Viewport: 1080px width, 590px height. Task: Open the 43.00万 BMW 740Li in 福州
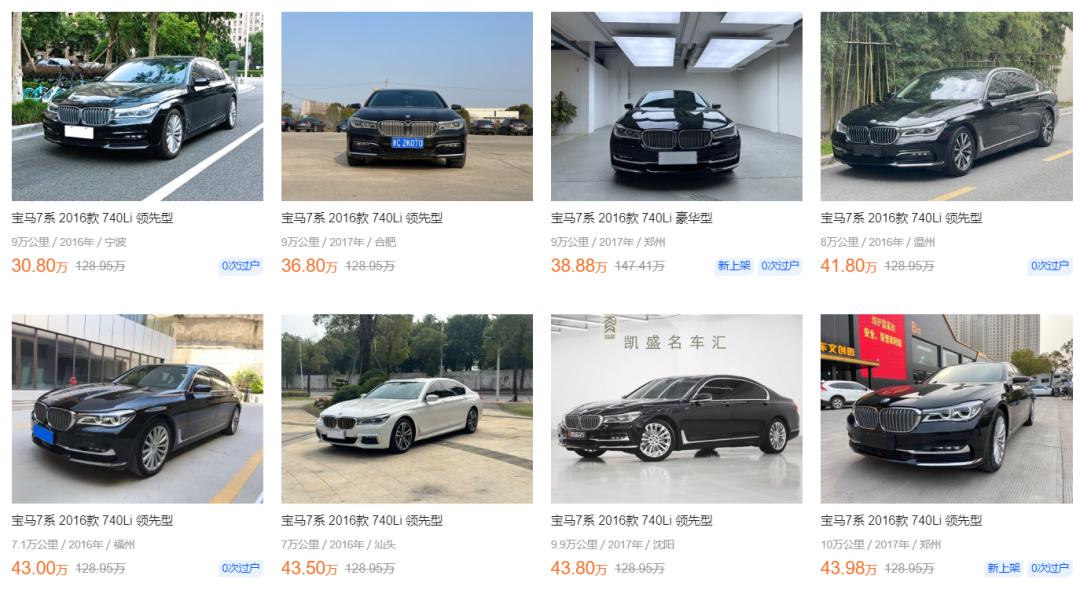pos(137,409)
